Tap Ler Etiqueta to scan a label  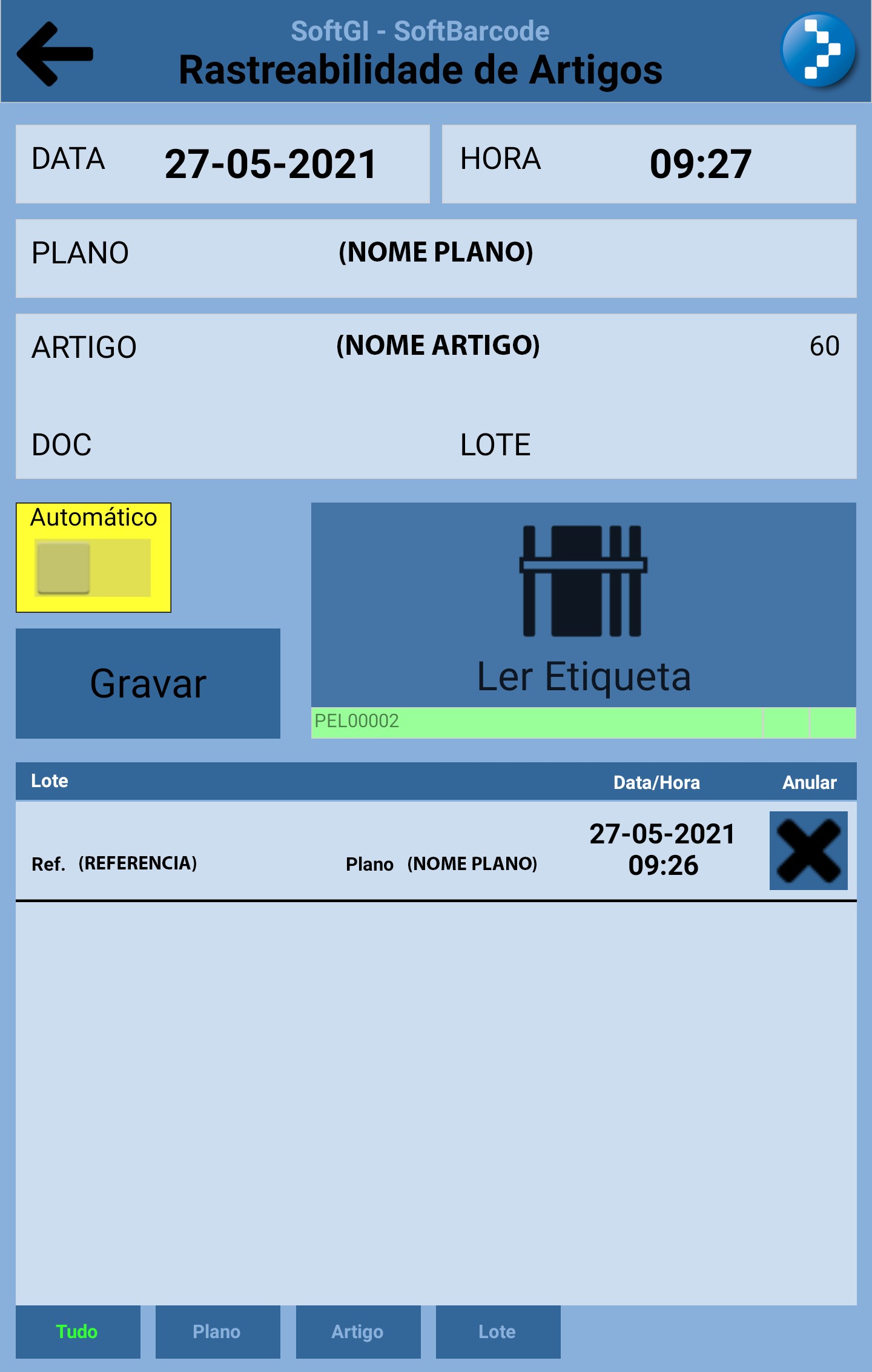(583, 605)
